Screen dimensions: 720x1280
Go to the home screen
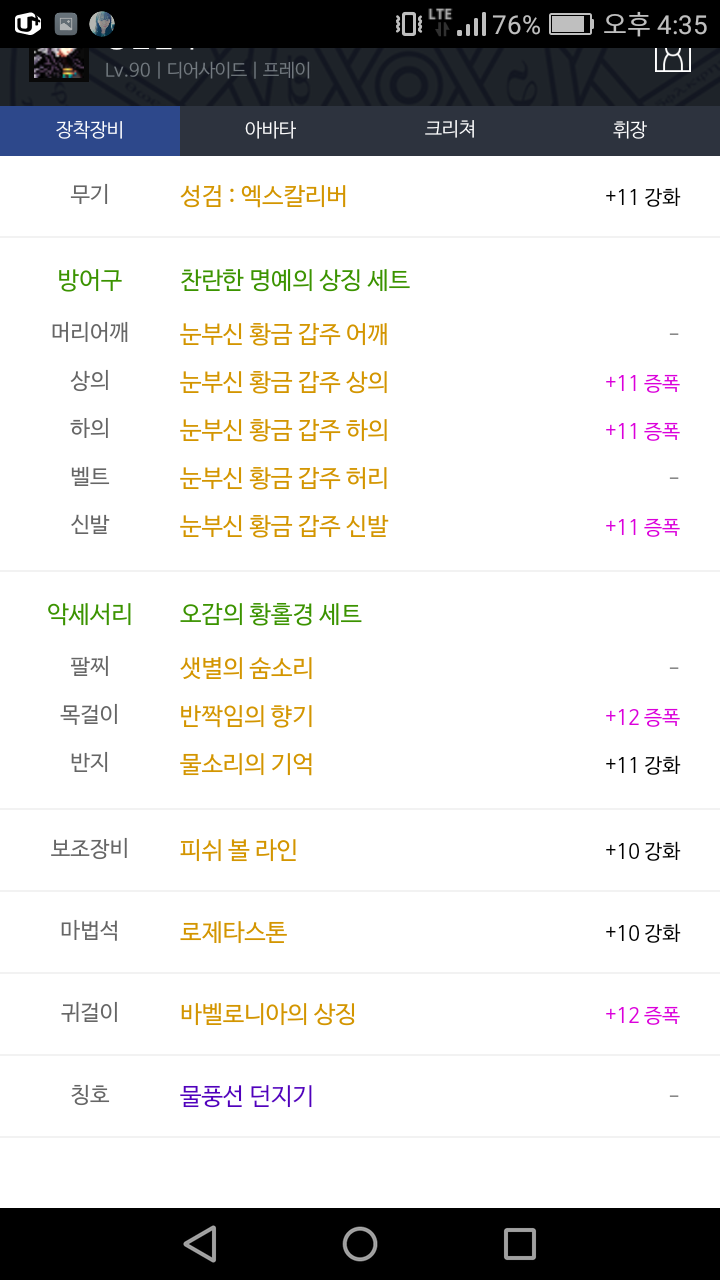point(360,1244)
